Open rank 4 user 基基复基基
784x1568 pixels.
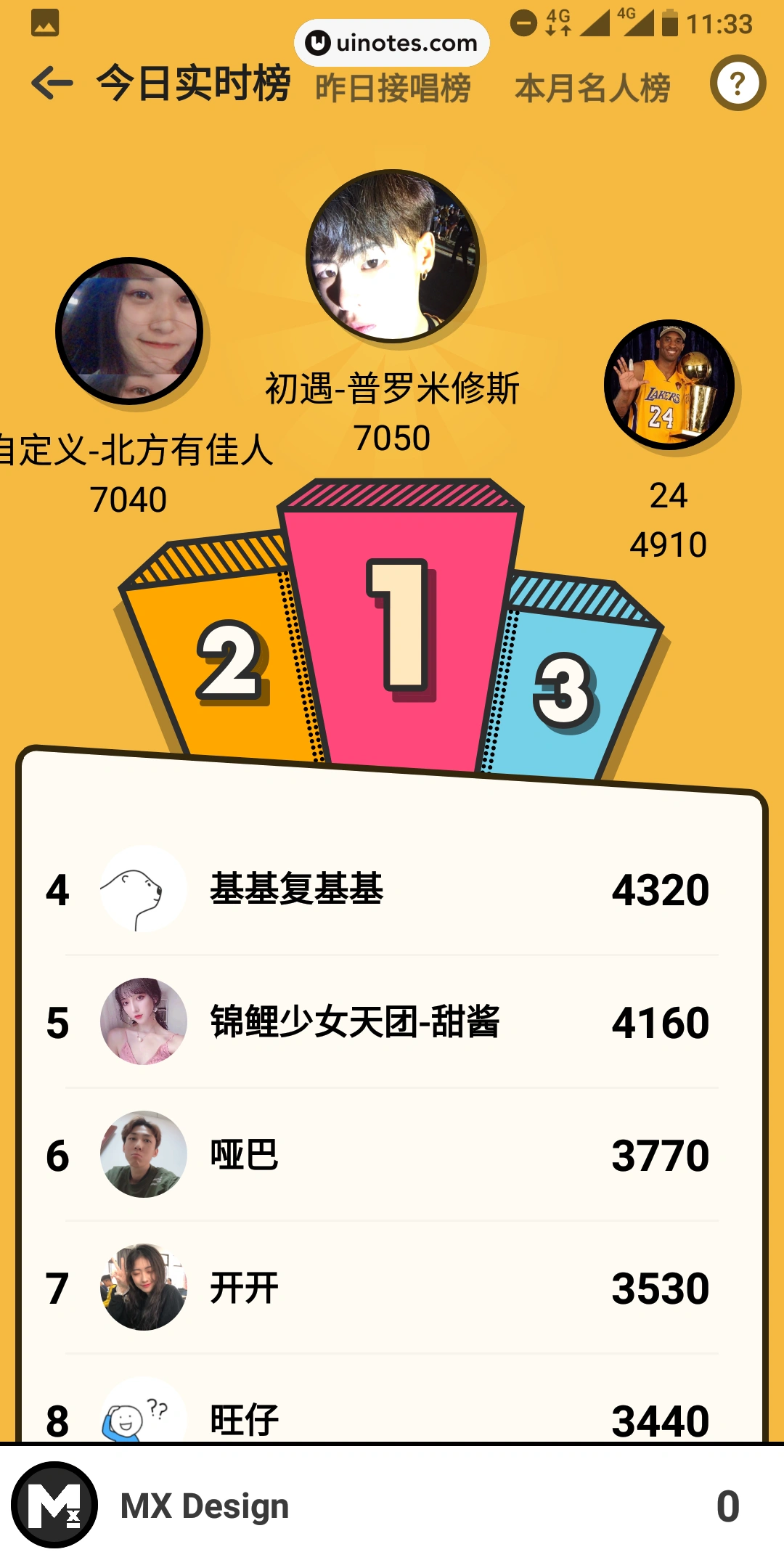[x=392, y=889]
